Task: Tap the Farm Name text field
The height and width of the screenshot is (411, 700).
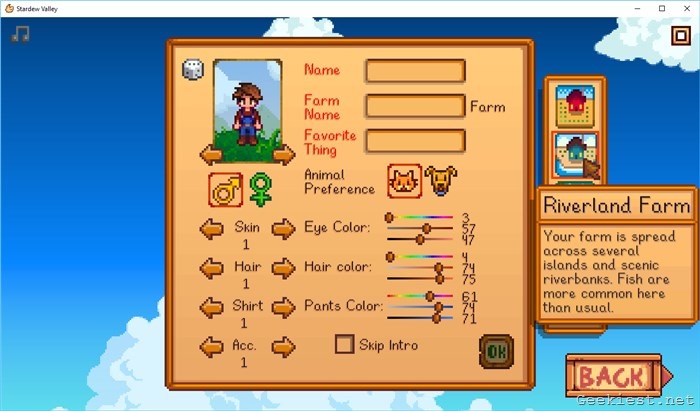Action: coord(415,106)
